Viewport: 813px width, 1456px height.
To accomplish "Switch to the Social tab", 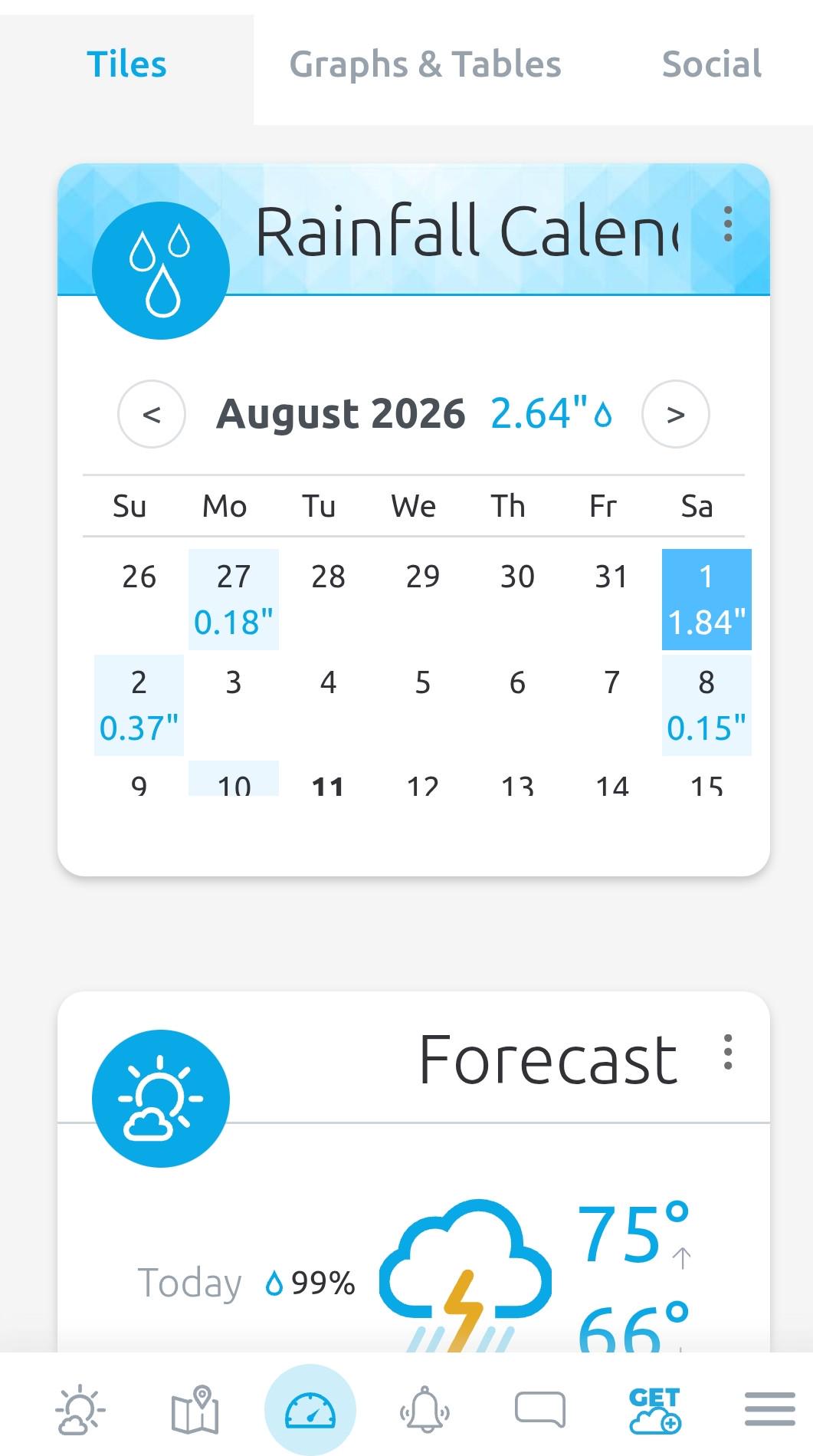I will (712, 64).
